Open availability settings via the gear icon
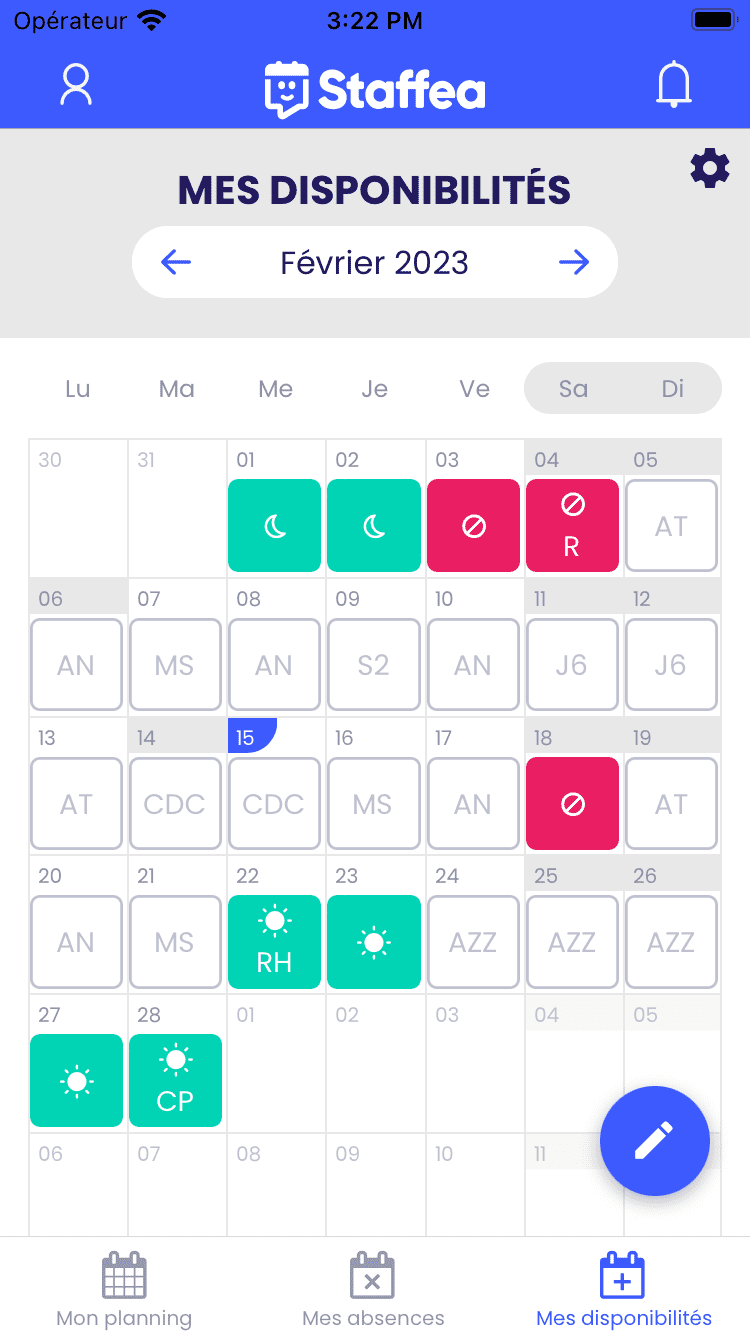750x1334 pixels. [x=709, y=168]
